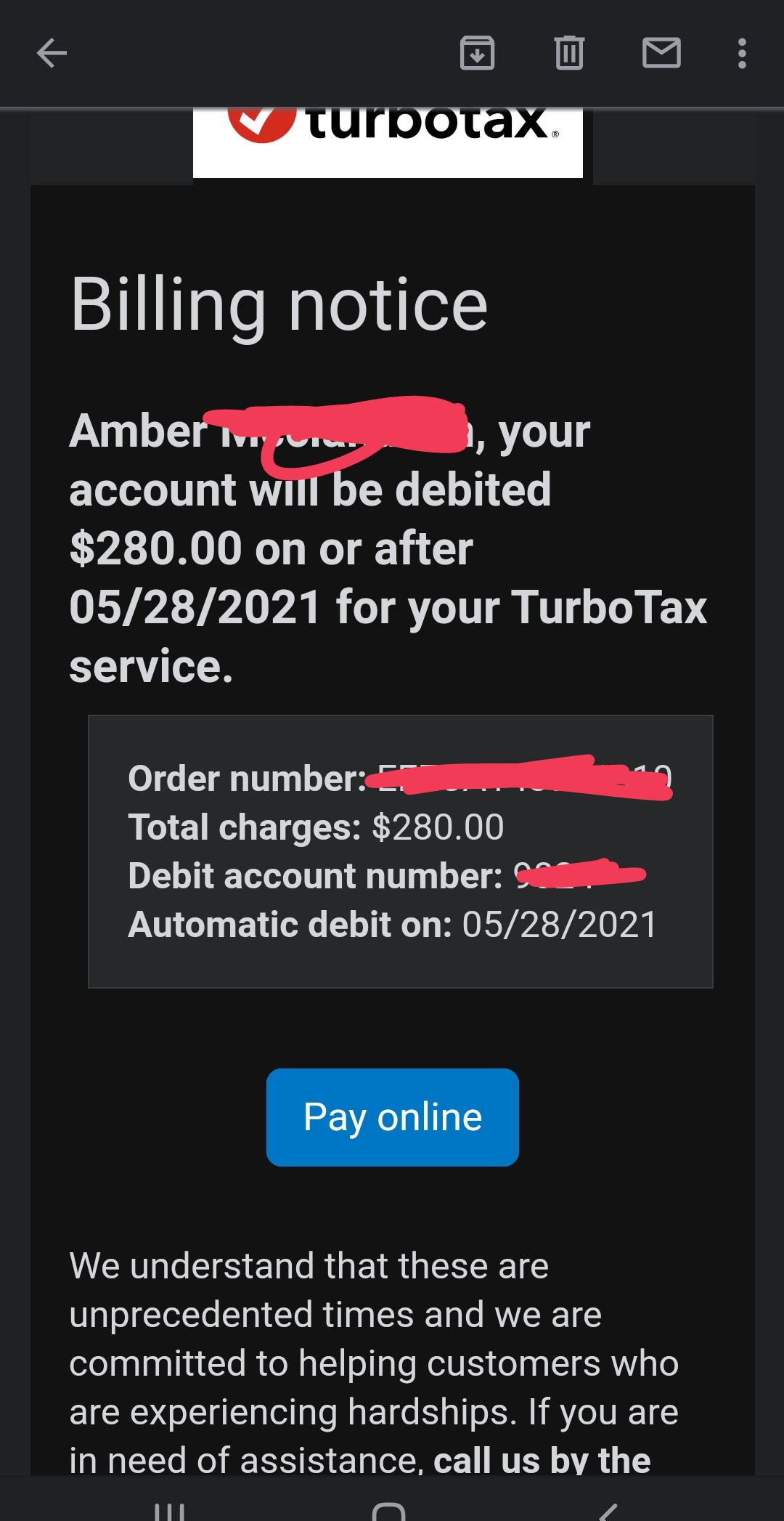Tap the back arrow to return to inbox

(52, 53)
